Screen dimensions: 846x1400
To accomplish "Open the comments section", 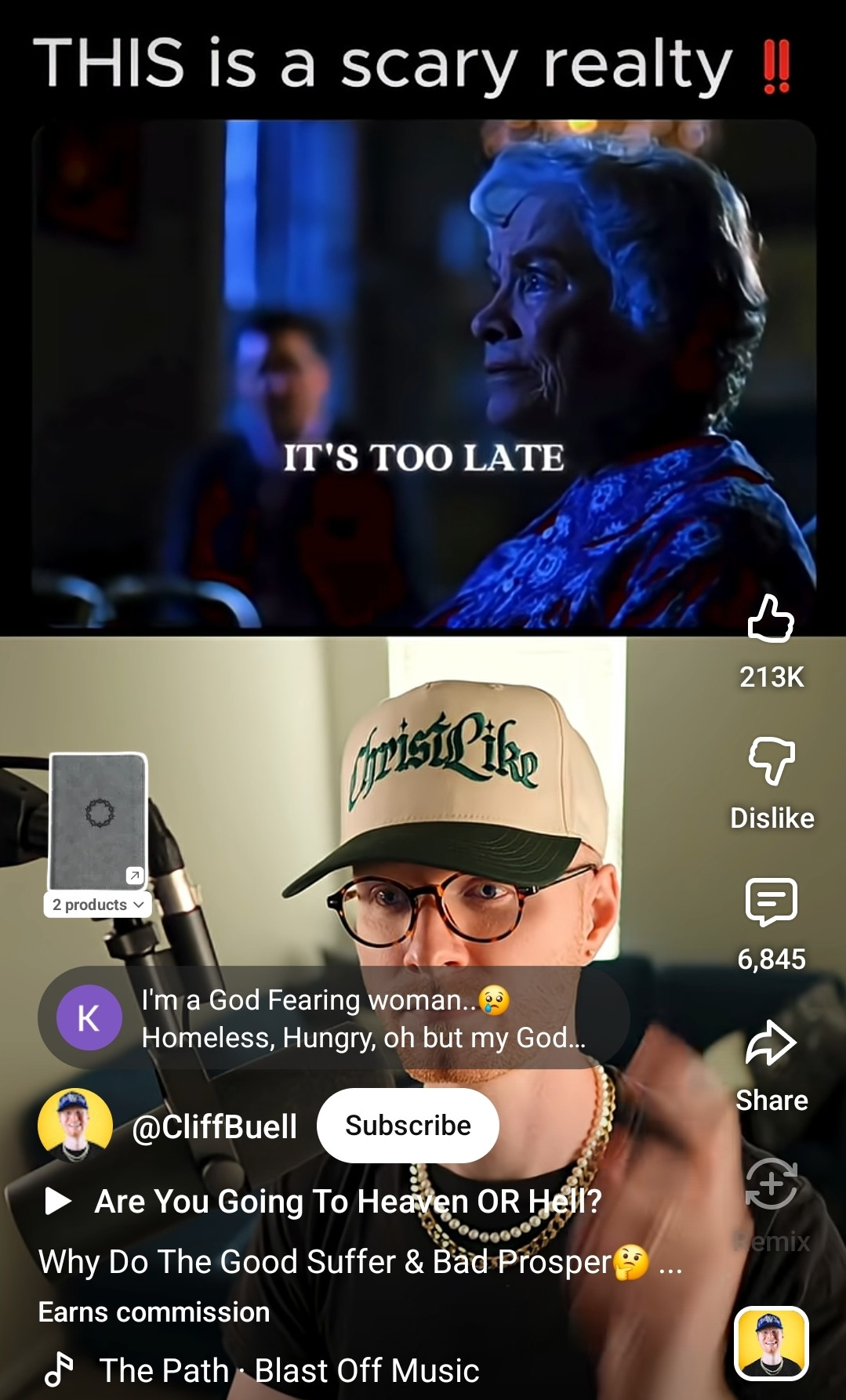I will coord(771,902).
